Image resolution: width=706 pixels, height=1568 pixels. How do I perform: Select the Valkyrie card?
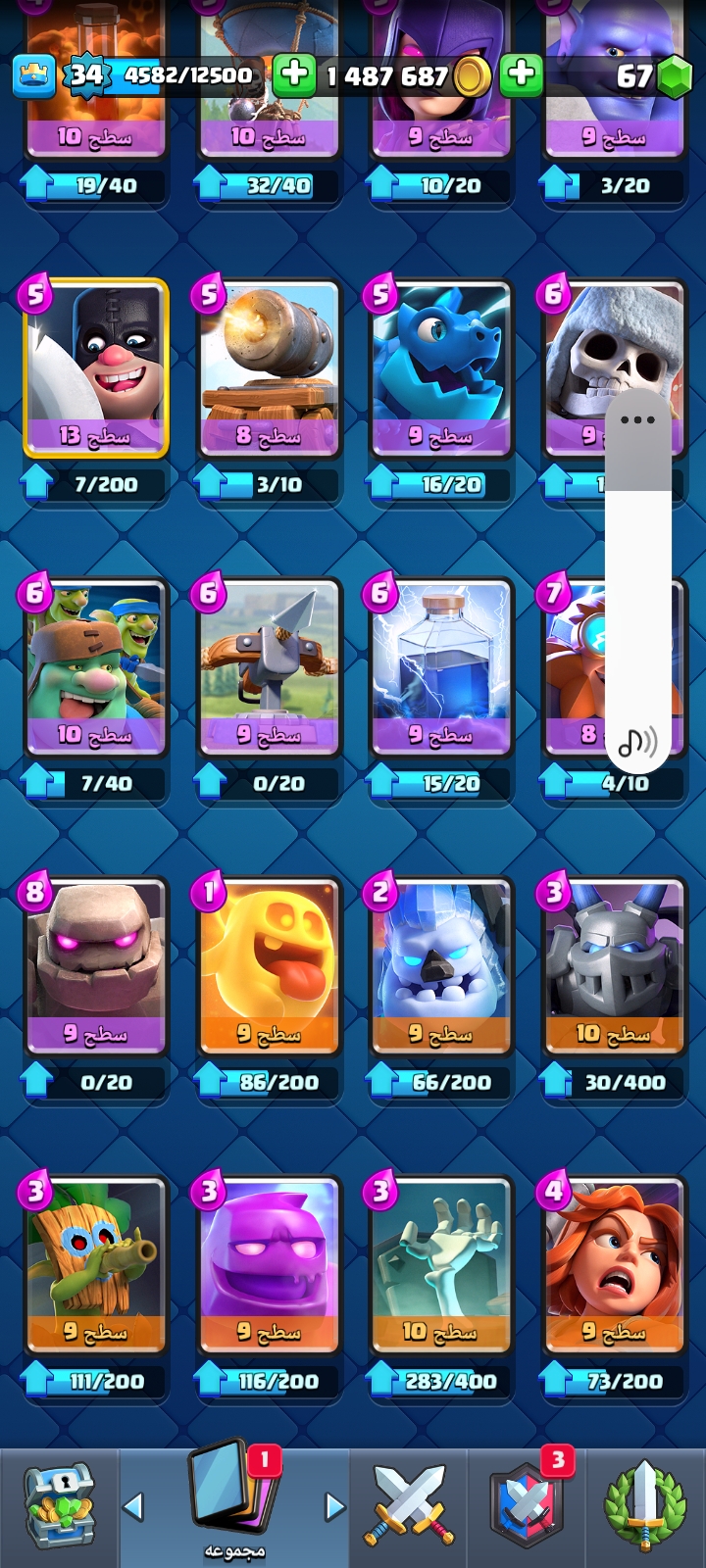(x=614, y=1264)
